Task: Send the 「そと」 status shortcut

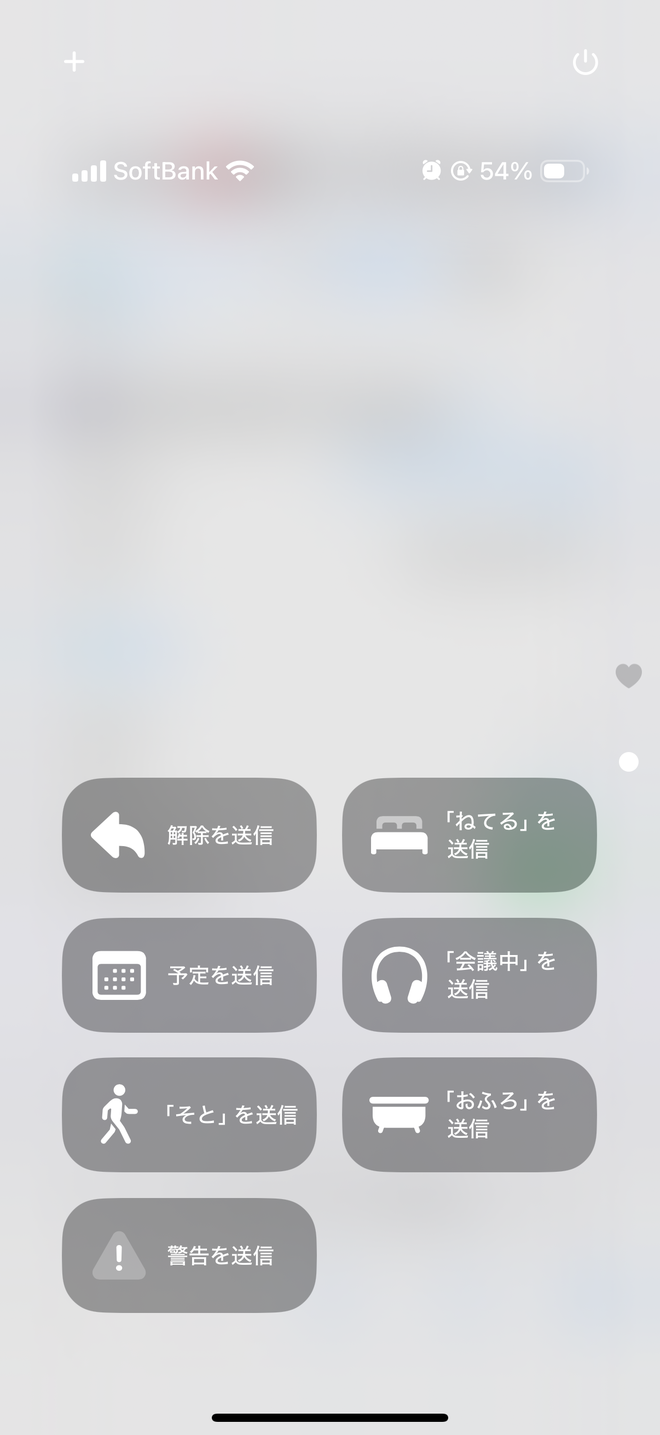Action: click(x=189, y=1115)
